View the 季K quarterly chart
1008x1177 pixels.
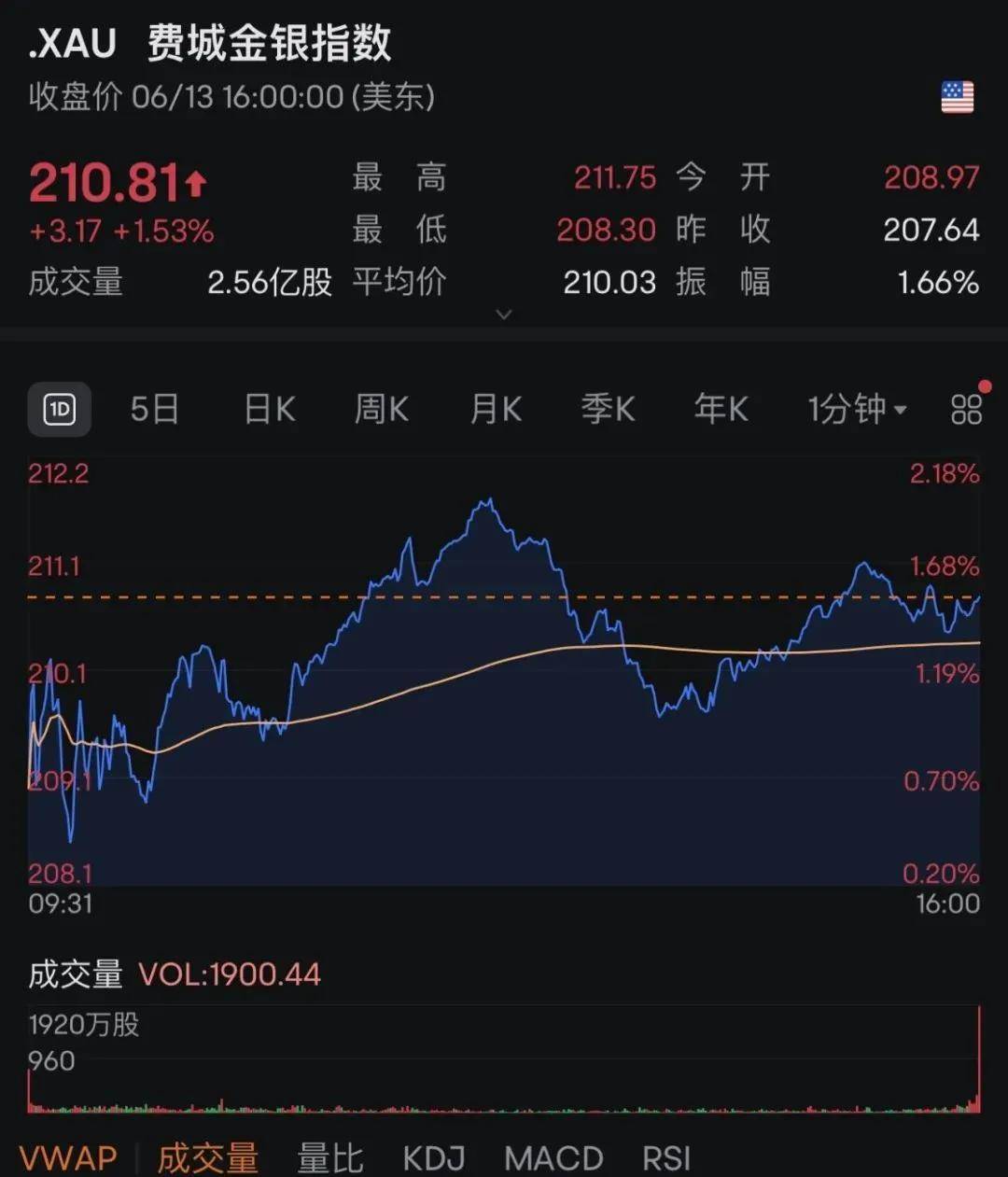point(608,409)
